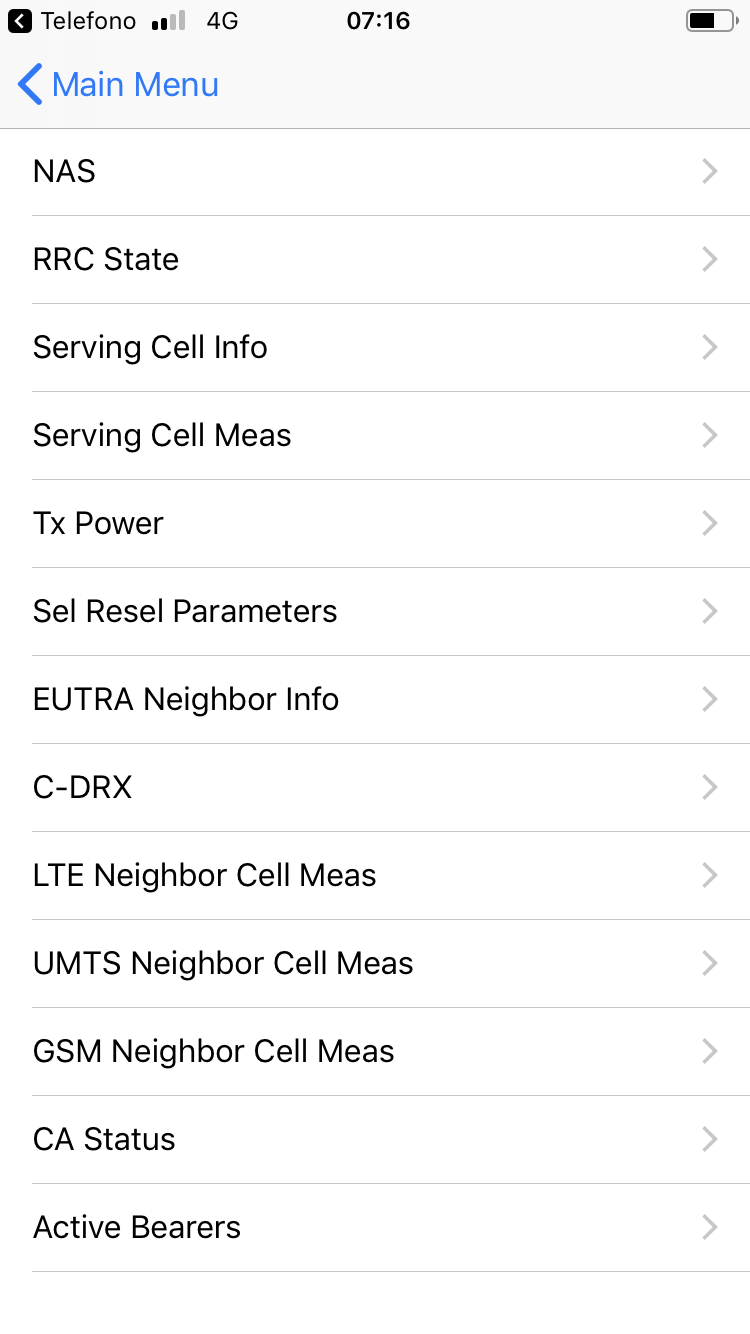Open the C-DRX row
This screenshot has height=1334, width=750.
[x=375, y=788]
